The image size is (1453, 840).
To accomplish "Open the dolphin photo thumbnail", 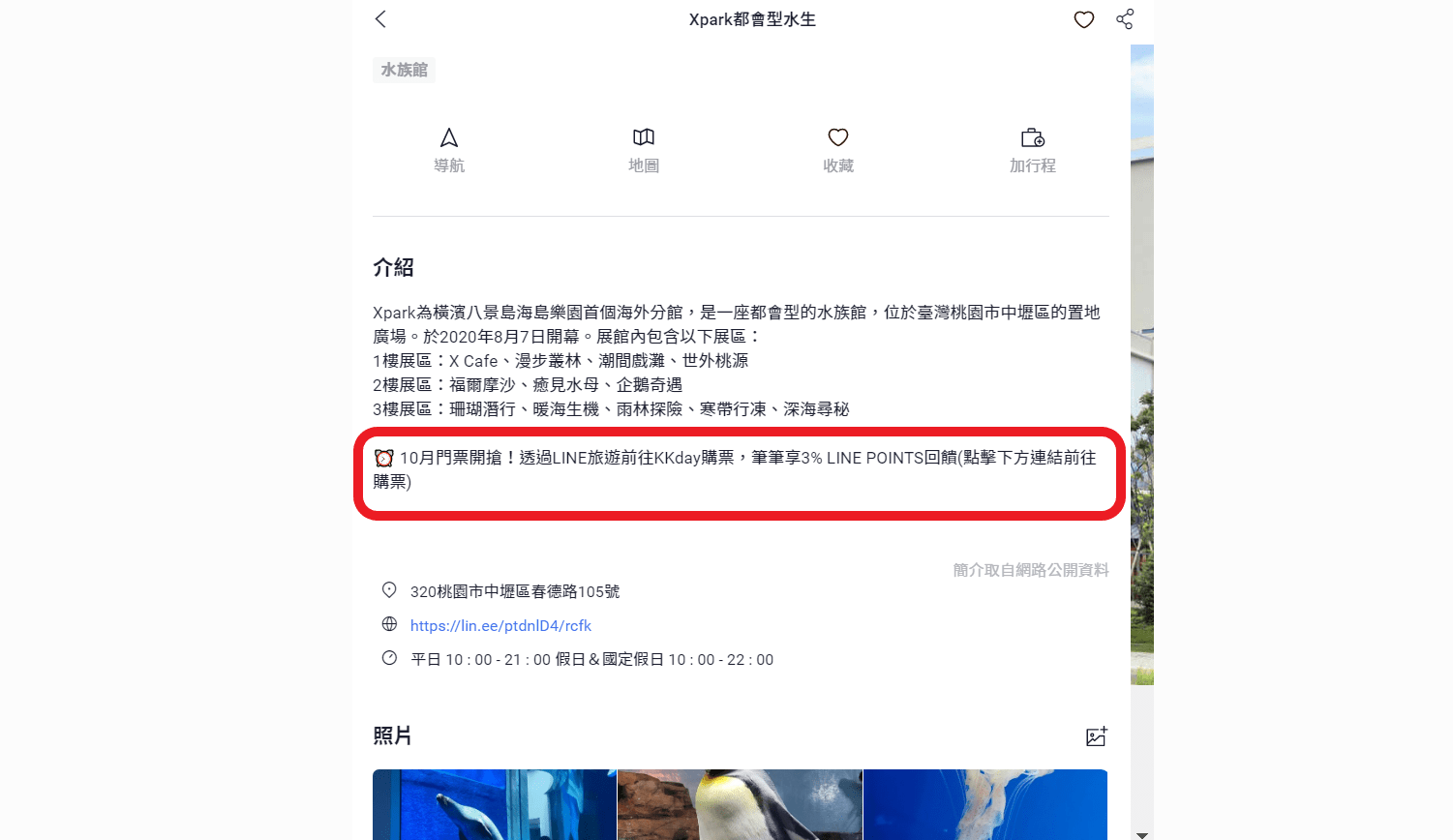I will click(494, 805).
